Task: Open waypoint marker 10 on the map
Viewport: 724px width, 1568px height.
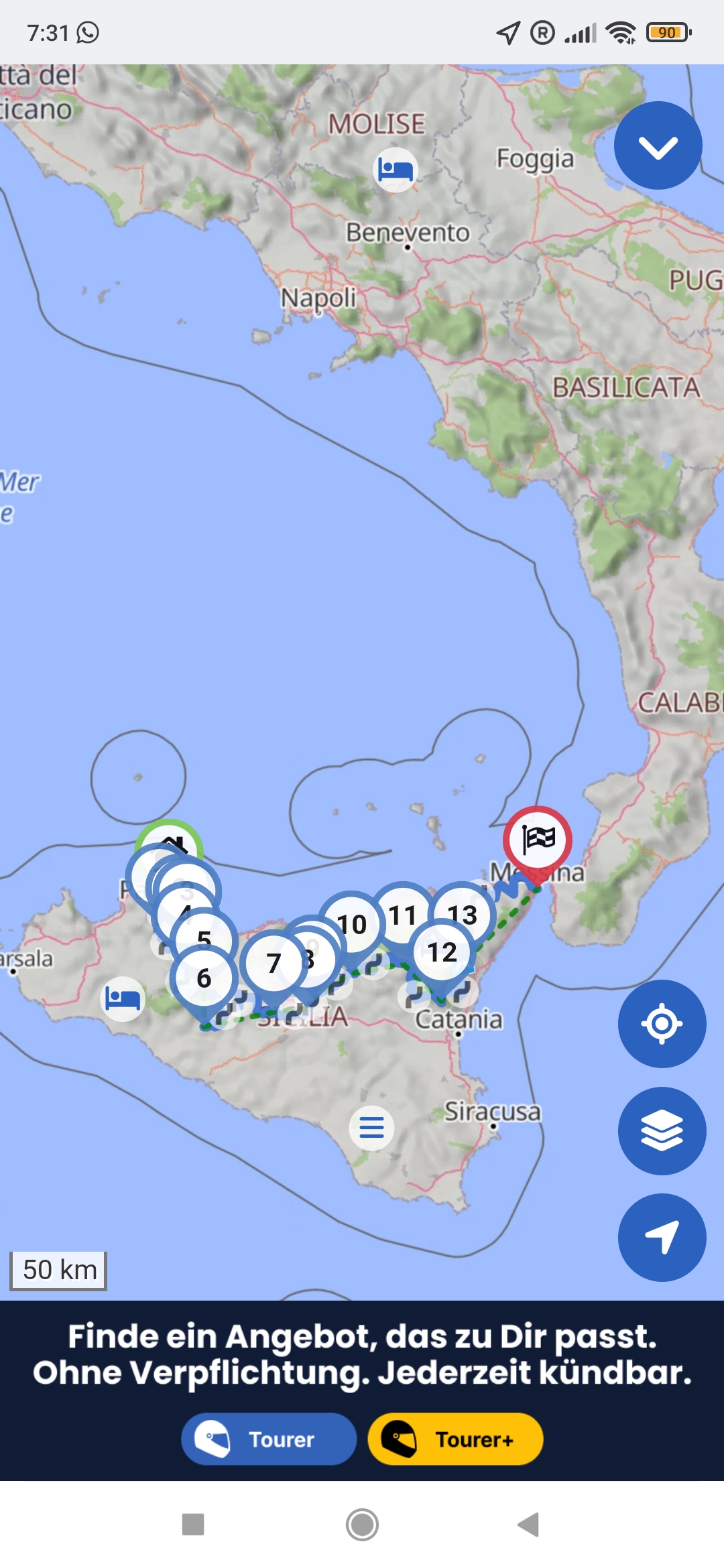Action: tap(351, 924)
